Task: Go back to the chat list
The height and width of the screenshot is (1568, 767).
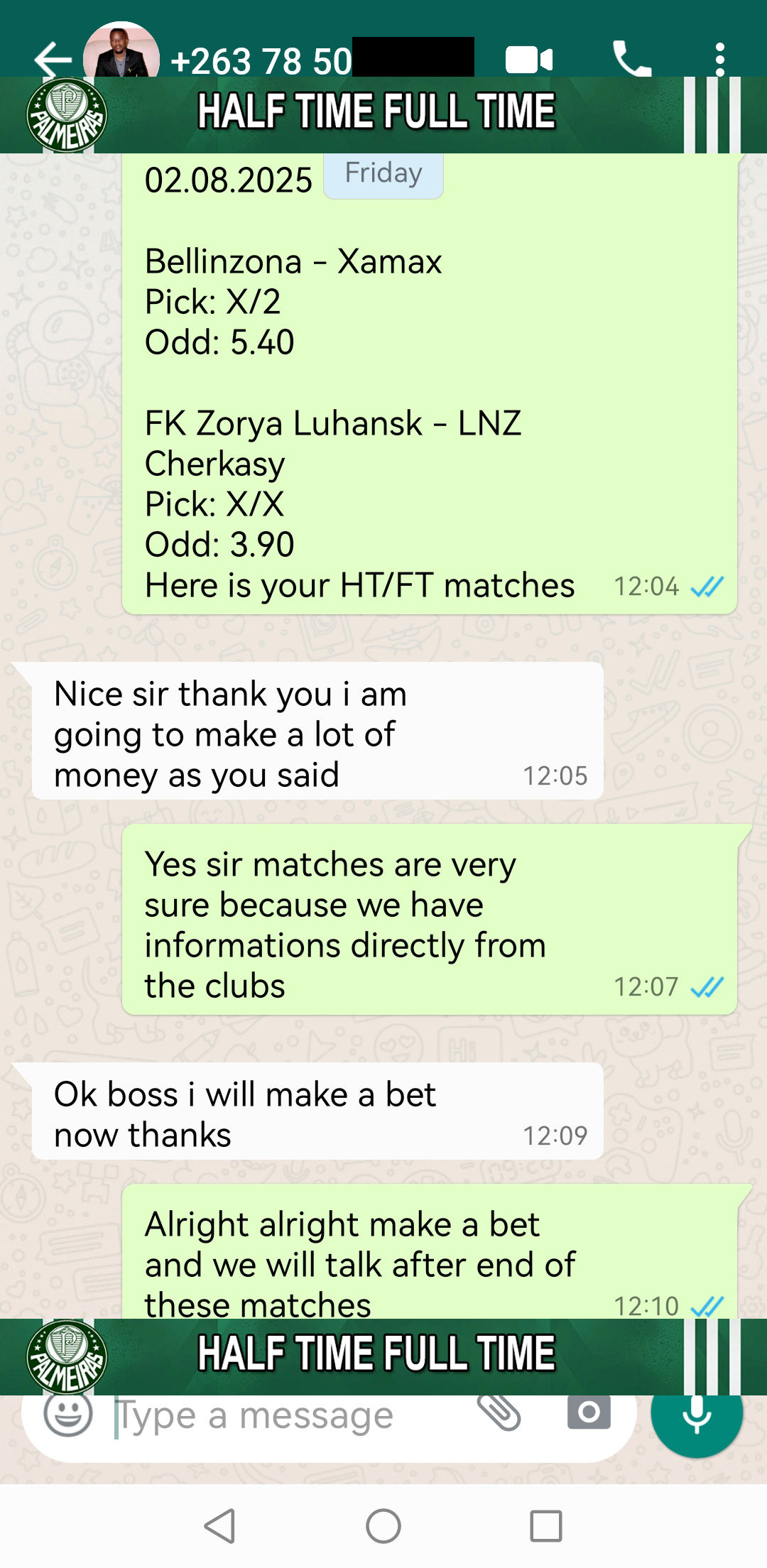Action: (x=53, y=60)
